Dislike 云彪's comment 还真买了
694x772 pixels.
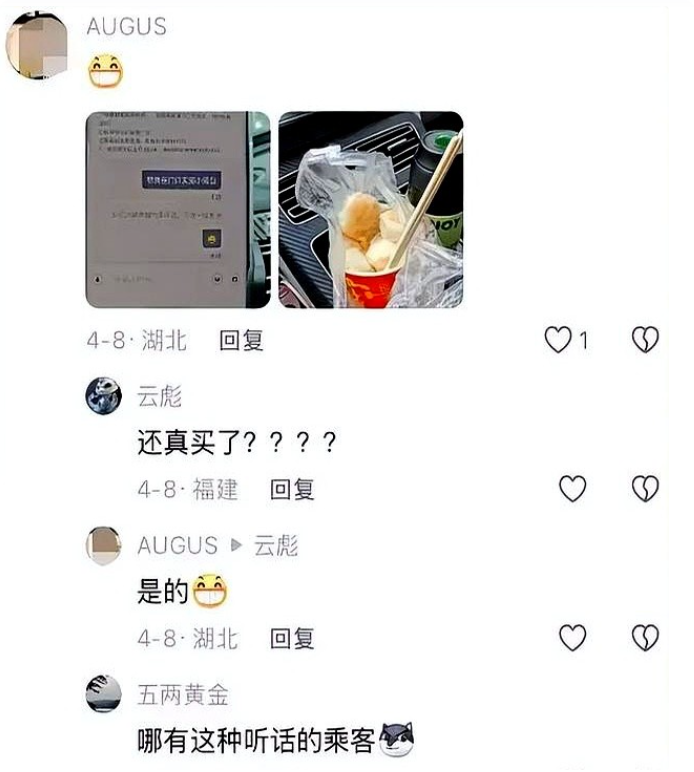tap(645, 489)
